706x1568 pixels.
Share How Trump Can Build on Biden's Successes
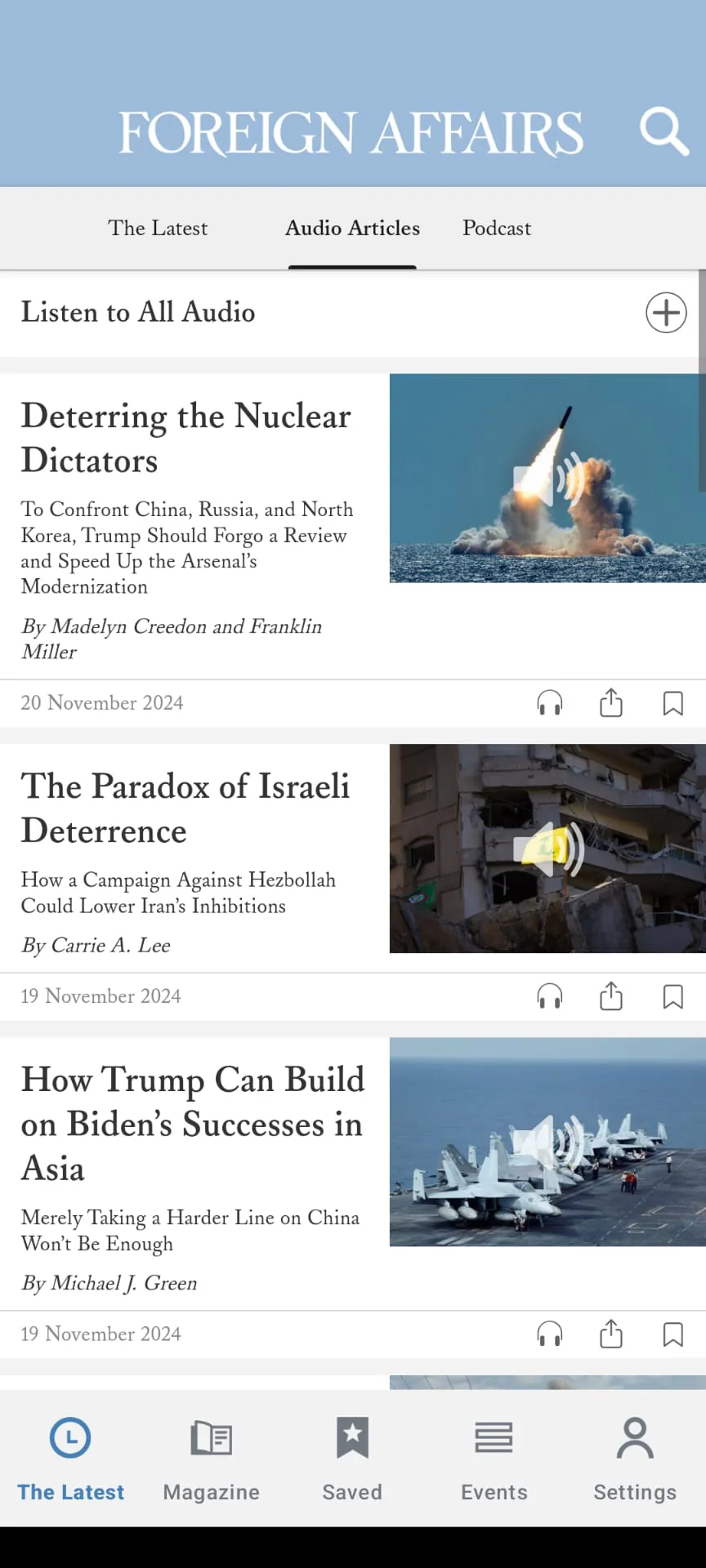click(x=610, y=1334)
